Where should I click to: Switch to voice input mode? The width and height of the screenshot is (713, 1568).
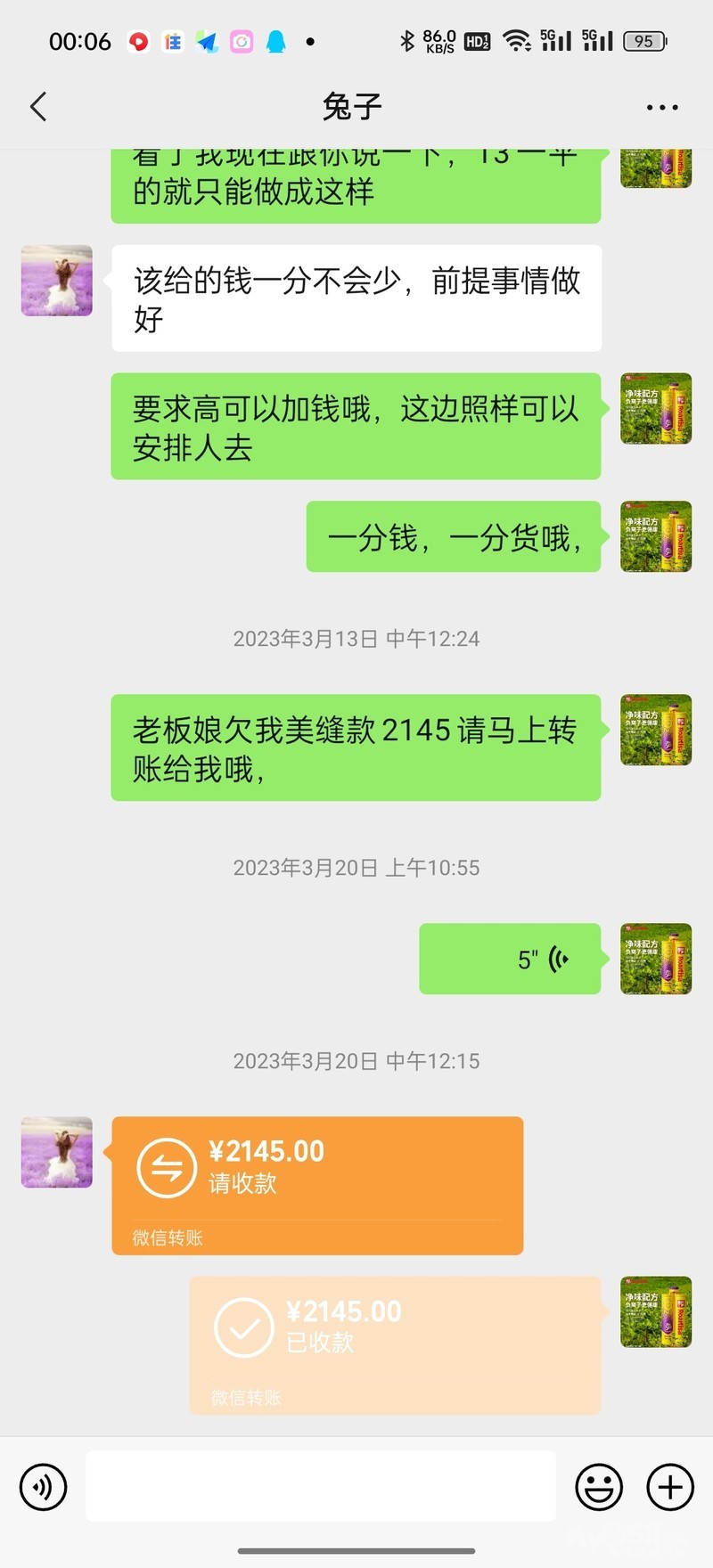[x=43, y=1487]
